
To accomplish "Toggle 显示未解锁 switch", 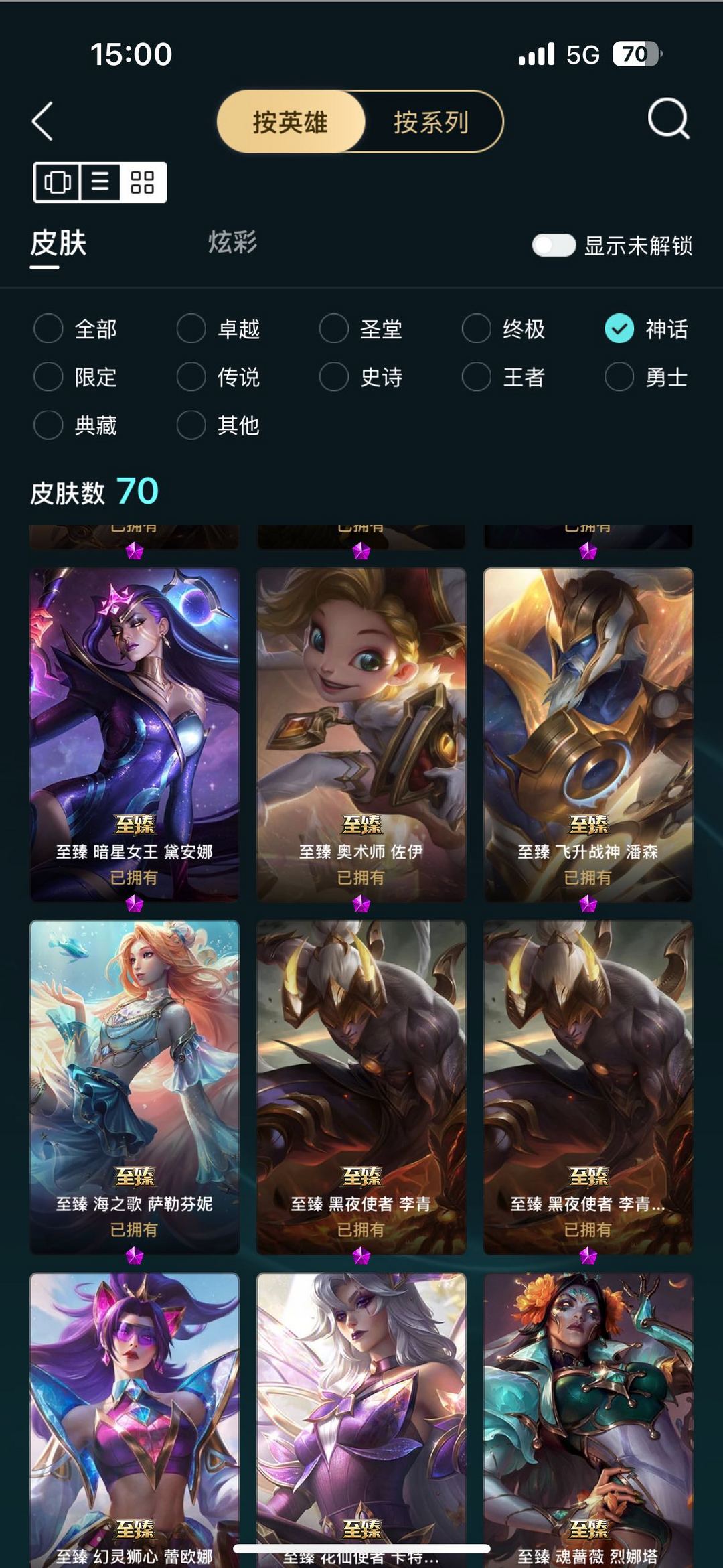I will tap(554, 245).
